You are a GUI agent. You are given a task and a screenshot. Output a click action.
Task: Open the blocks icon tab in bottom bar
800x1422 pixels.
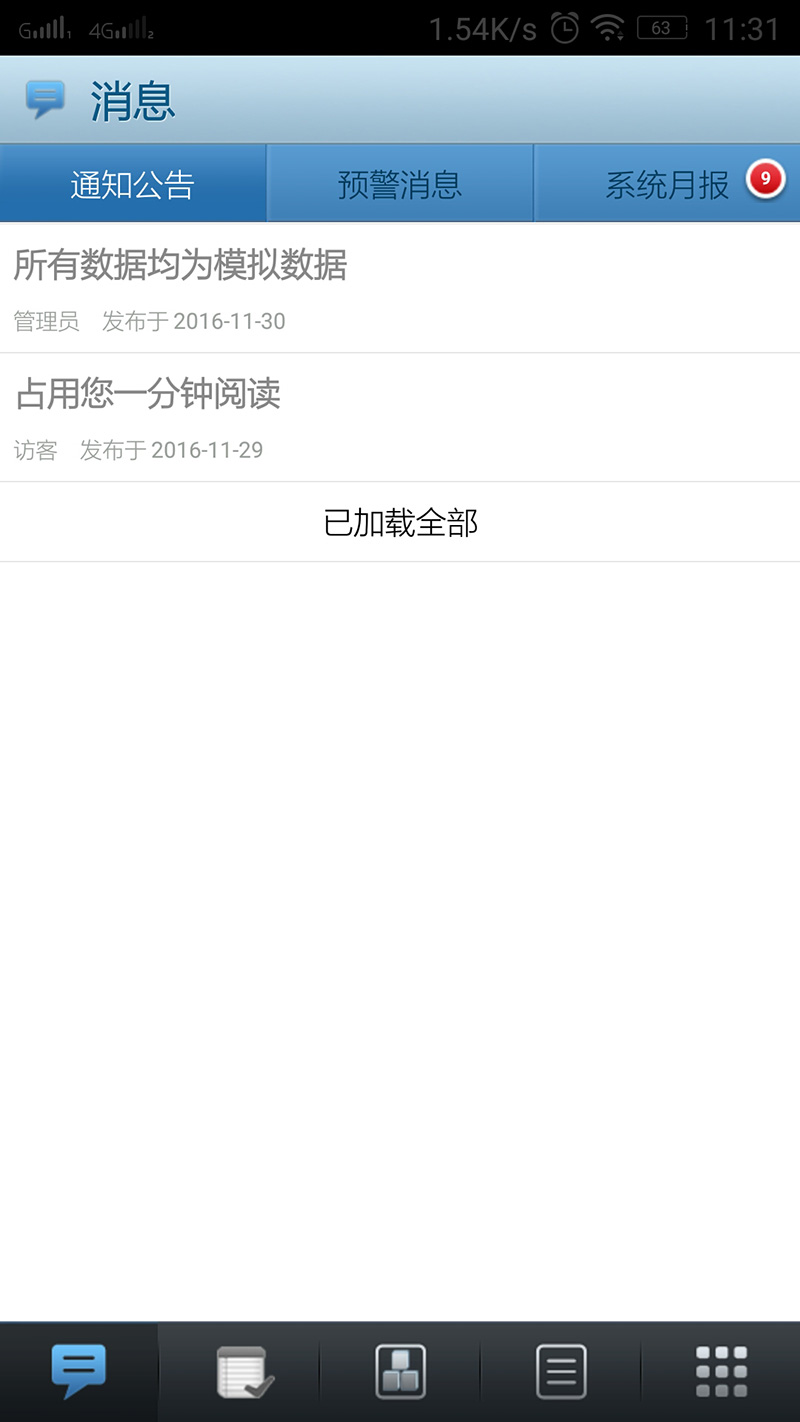400,1371
